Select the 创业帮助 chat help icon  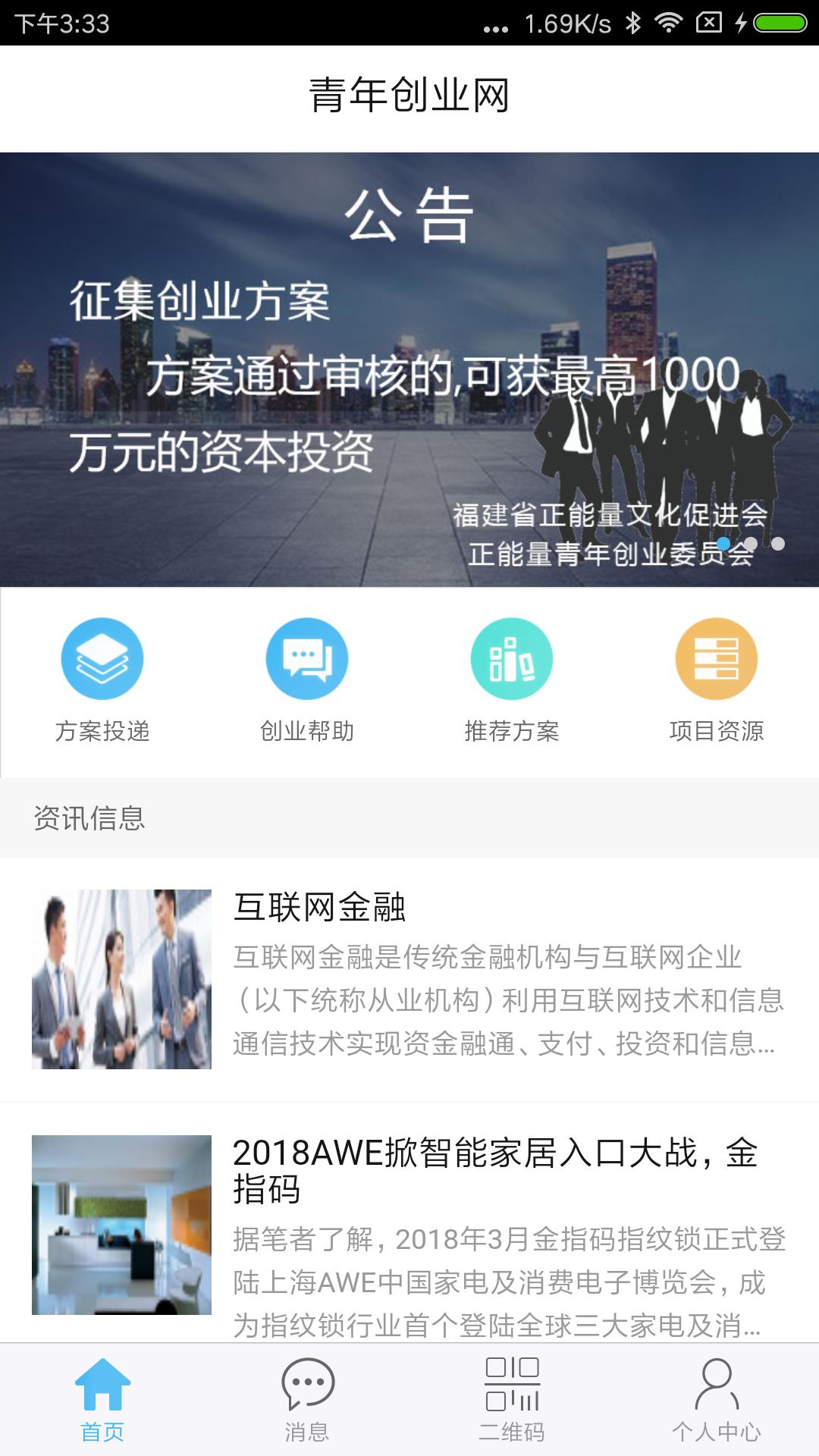point(306,658)
